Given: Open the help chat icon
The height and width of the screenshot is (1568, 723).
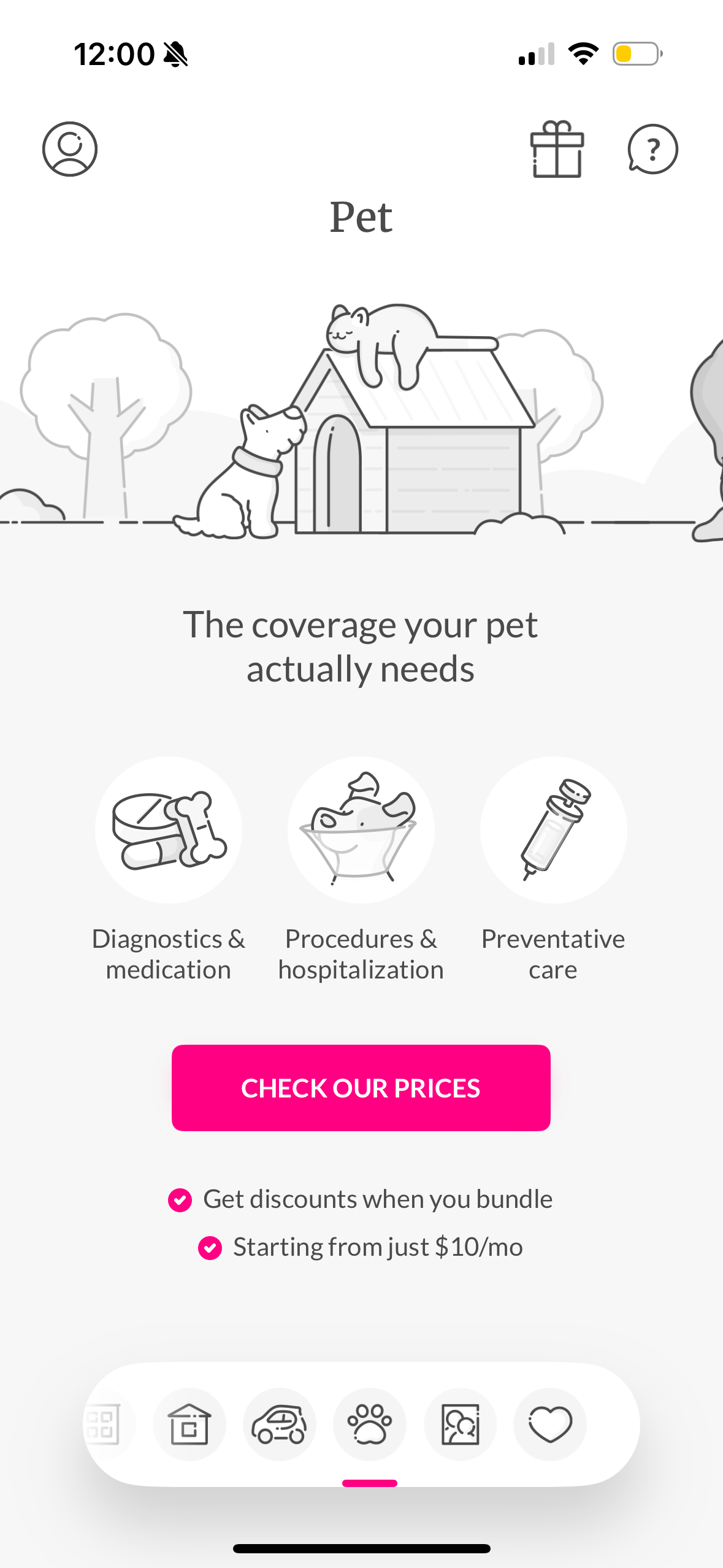Looking at the screenshot, I should 652,149.
